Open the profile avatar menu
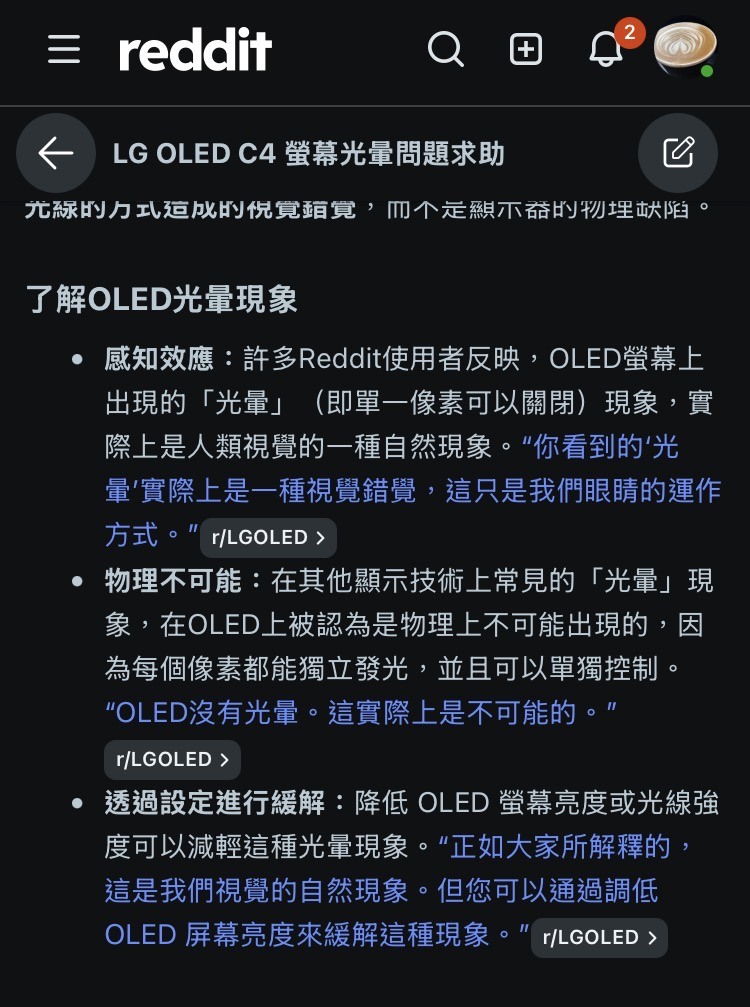The height and width of the screenshot is (1007, 750). [685, 48]
